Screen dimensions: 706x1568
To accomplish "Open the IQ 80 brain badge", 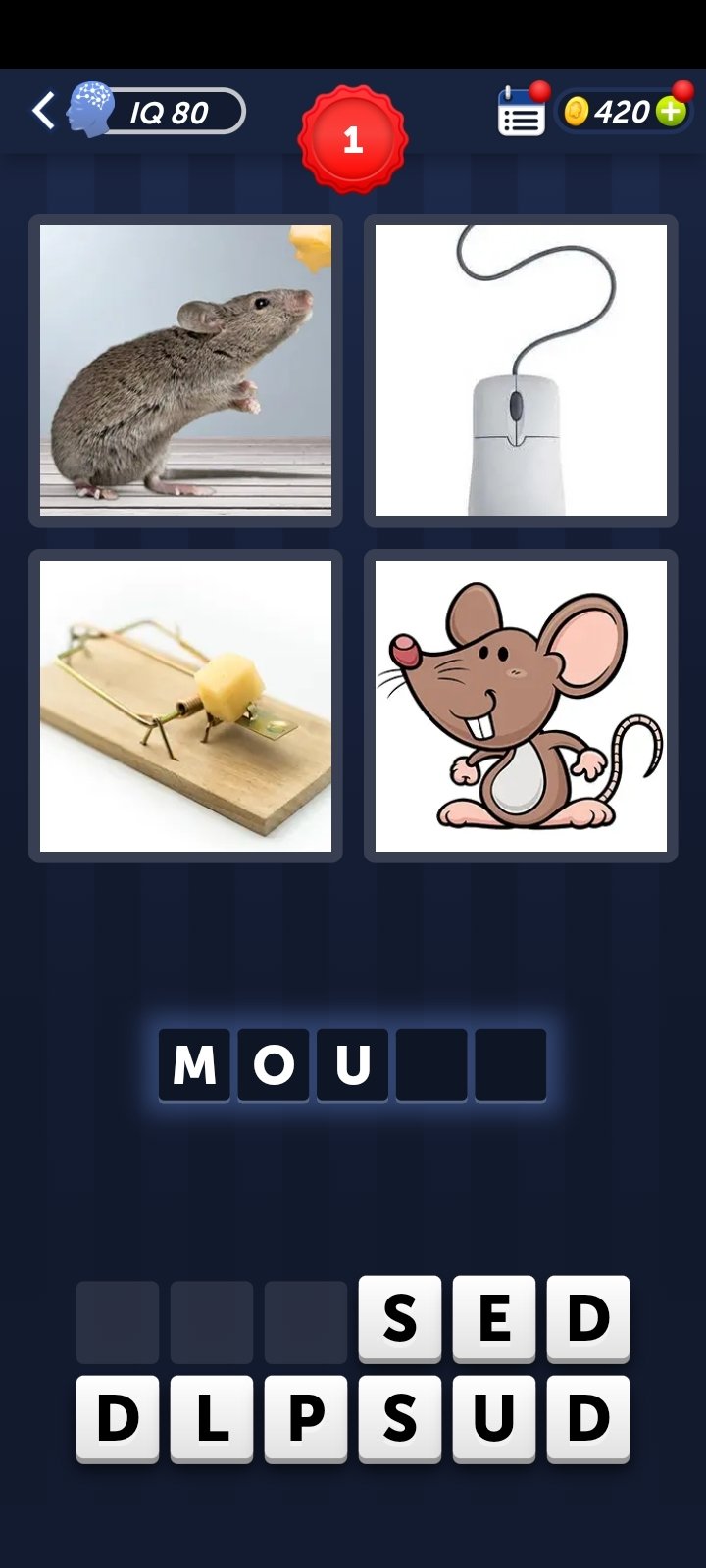I will [x=157, y=112].
